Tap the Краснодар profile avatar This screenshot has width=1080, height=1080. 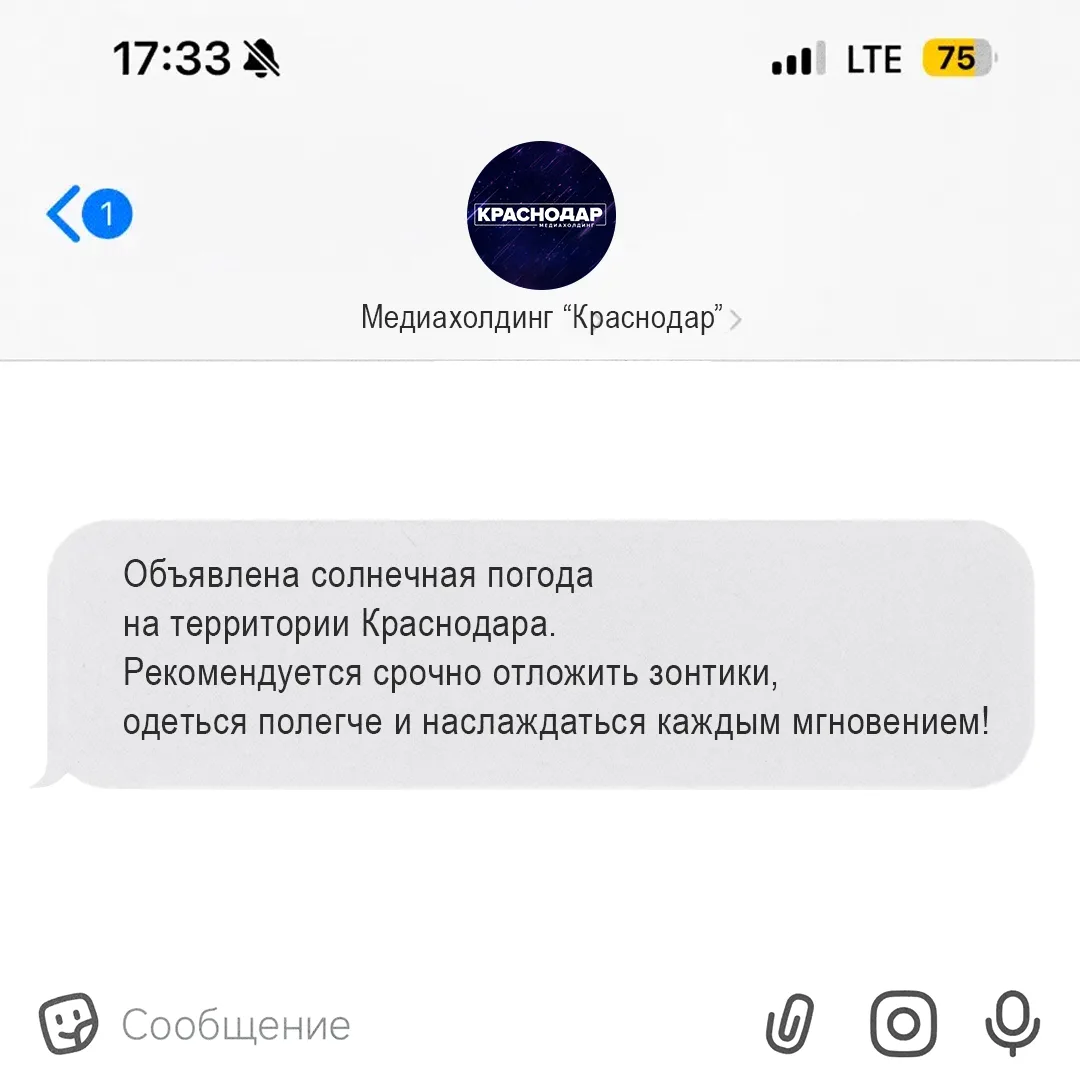pyautogui.click(x=541, y=215)
